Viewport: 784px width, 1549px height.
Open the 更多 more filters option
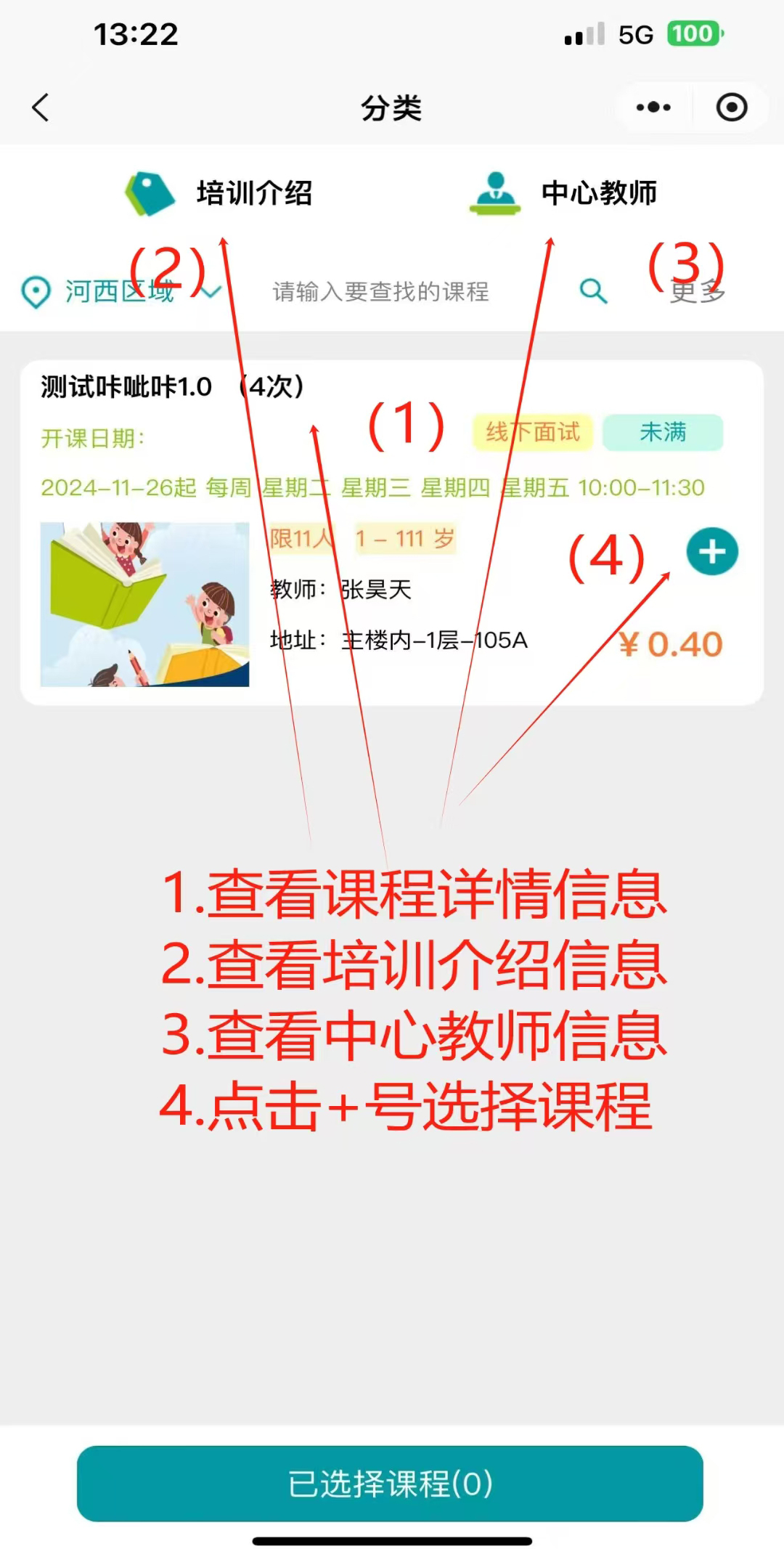697,292
